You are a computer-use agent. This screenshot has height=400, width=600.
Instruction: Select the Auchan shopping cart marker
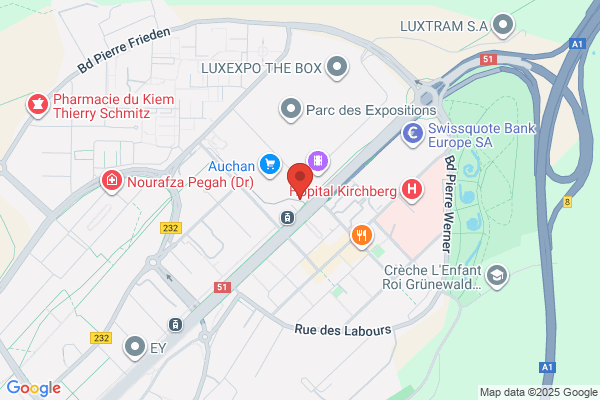coord(270,165)
